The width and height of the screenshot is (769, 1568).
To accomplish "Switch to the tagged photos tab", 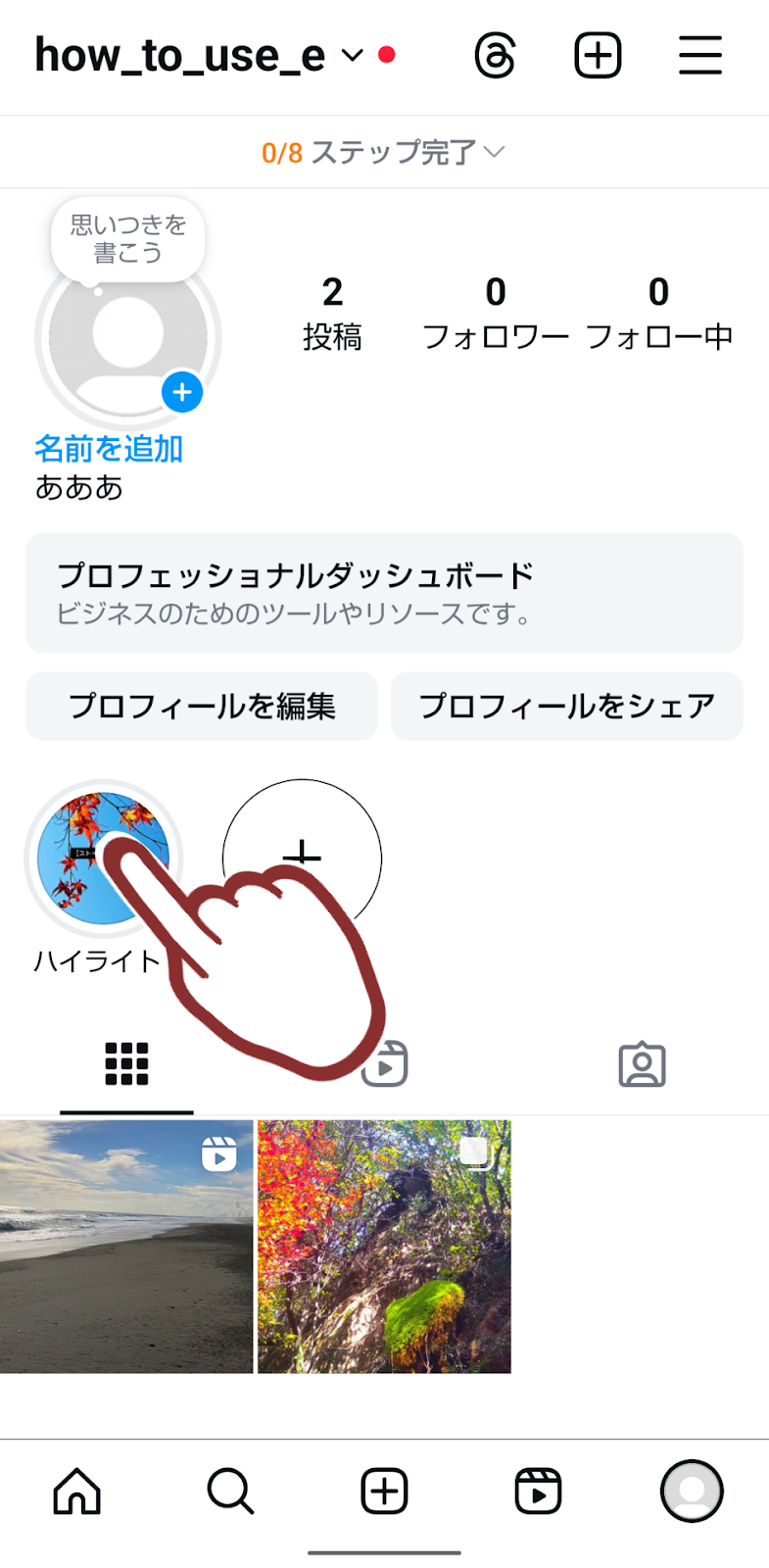I will coord(642,1064).
